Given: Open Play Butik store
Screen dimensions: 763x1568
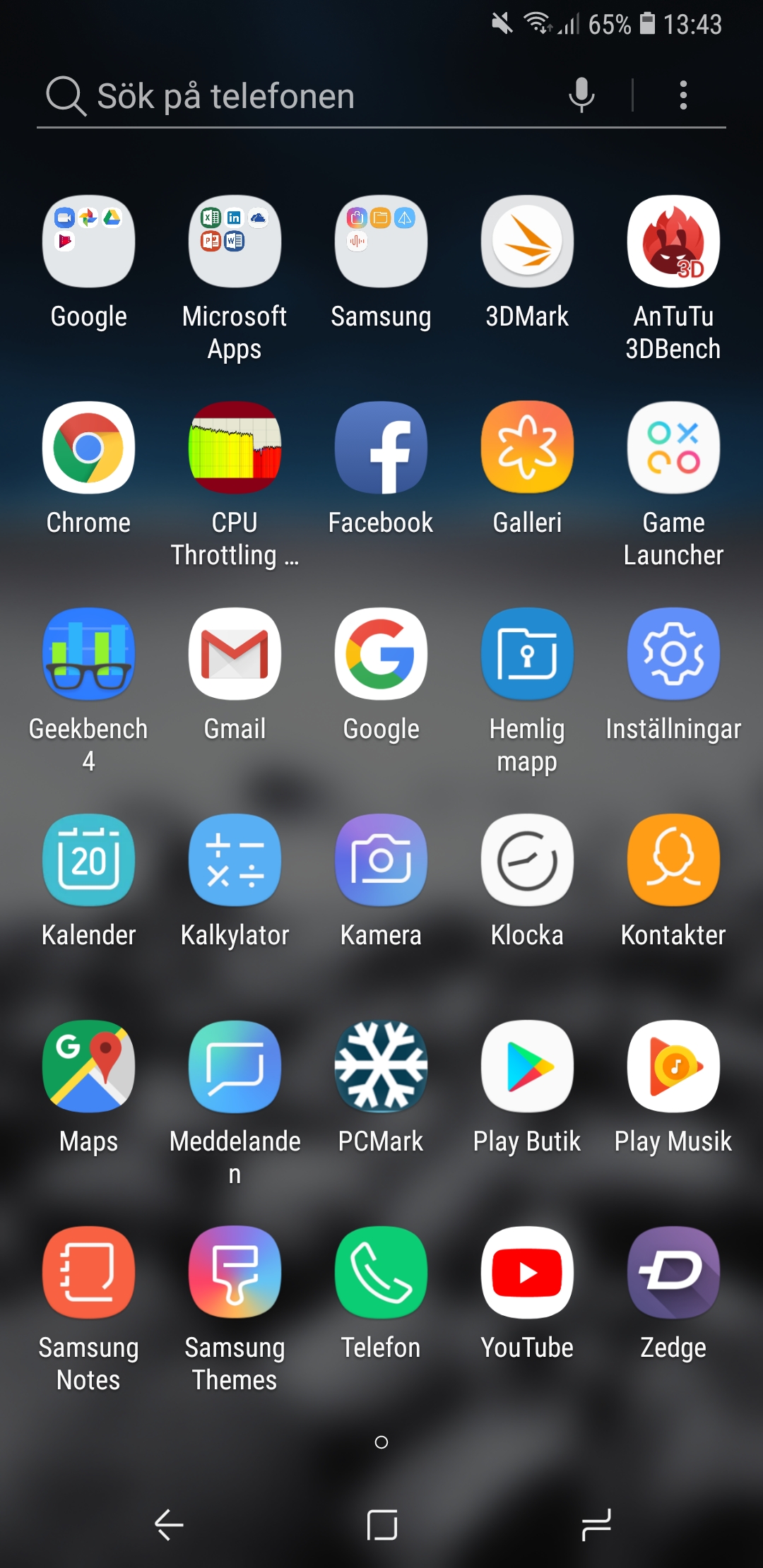Looking at the screenshot, I should pos(527,1067).
